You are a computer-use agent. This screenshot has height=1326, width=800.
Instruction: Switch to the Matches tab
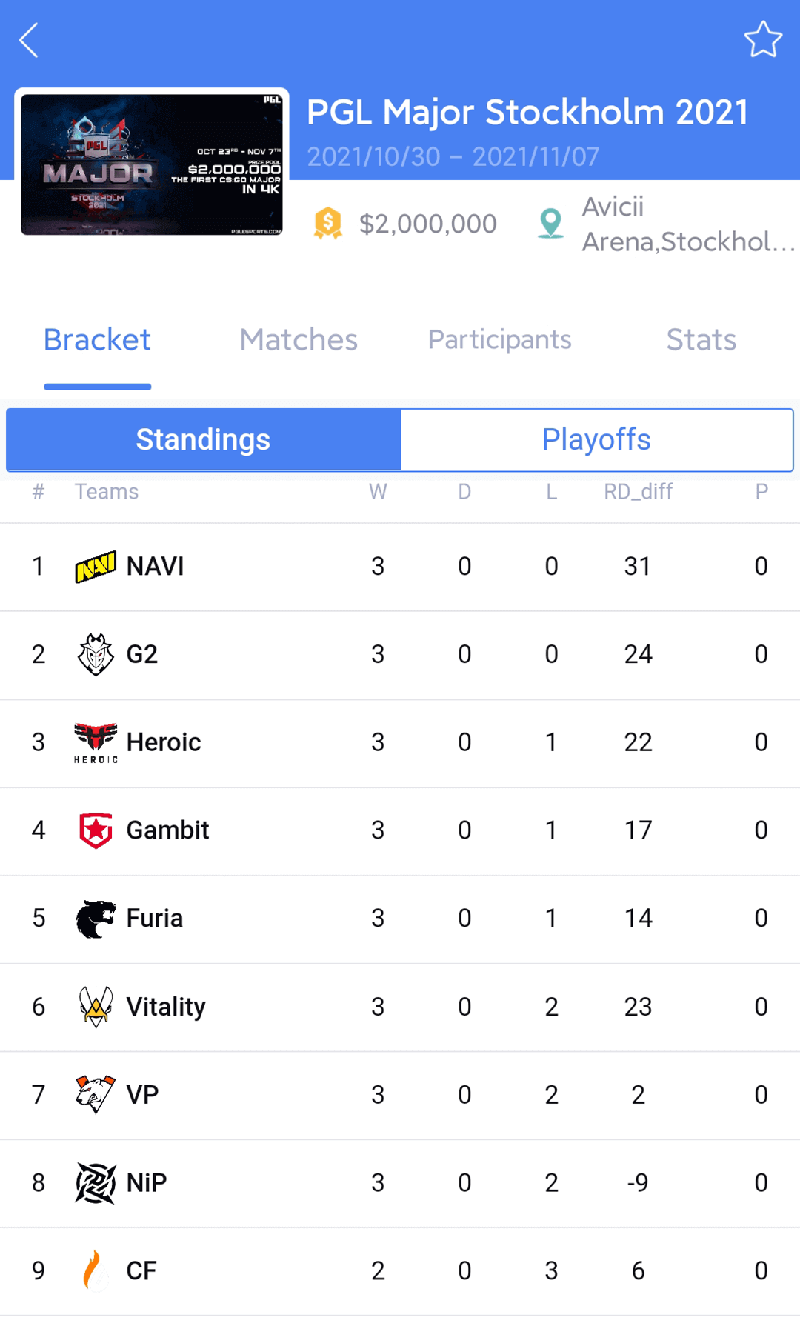point(298,340)
